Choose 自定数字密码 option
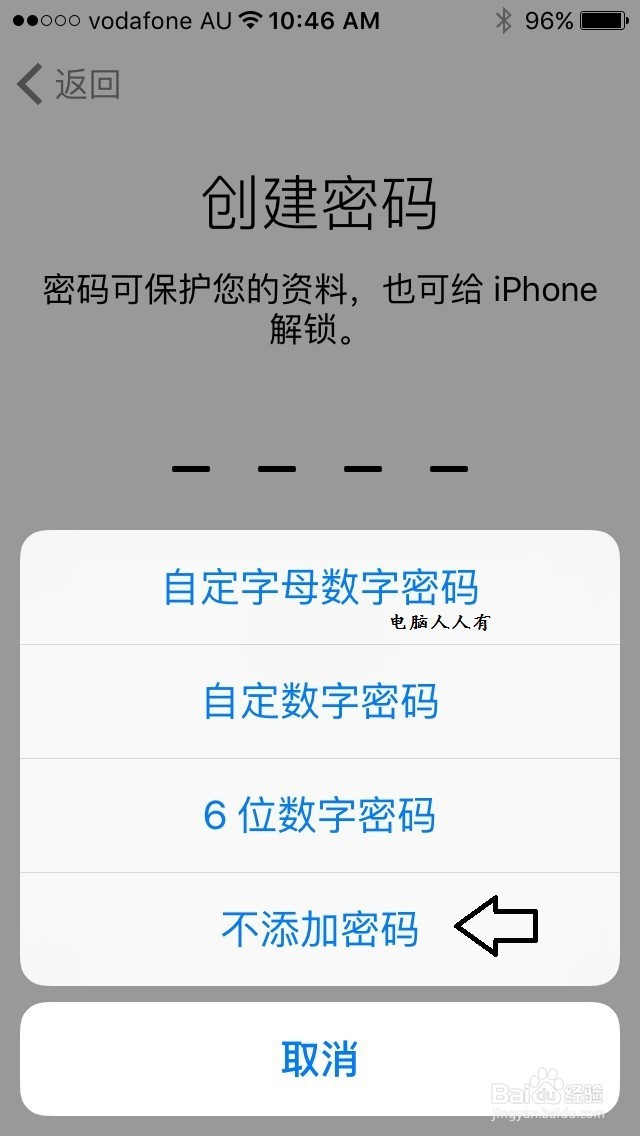Screen dimensions: 640x1136 [320, 701]
